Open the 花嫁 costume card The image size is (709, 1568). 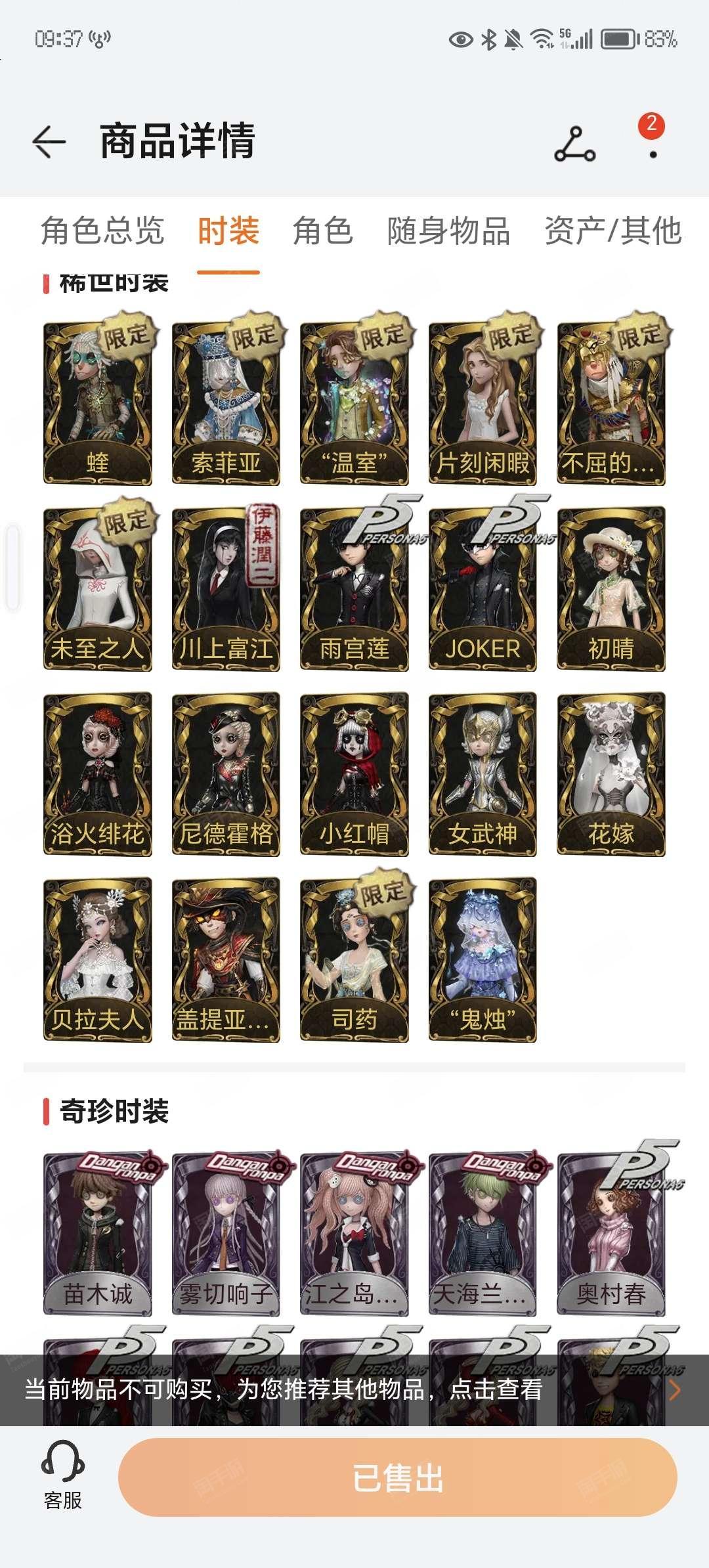click(x=611, y=774)
